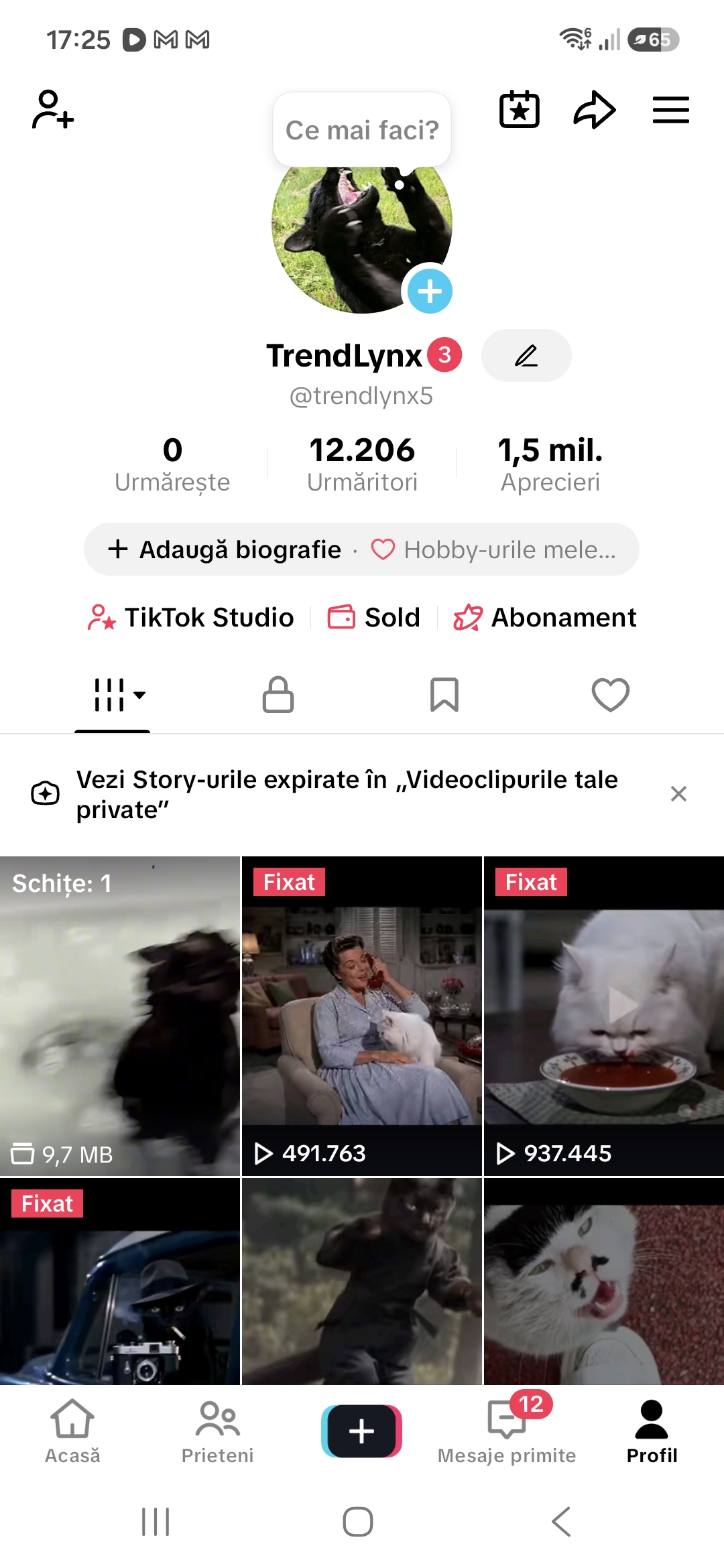Screen dimensions: 724x1568
Task: Open the pinned video with 937.445 views
Action: 604,1016
